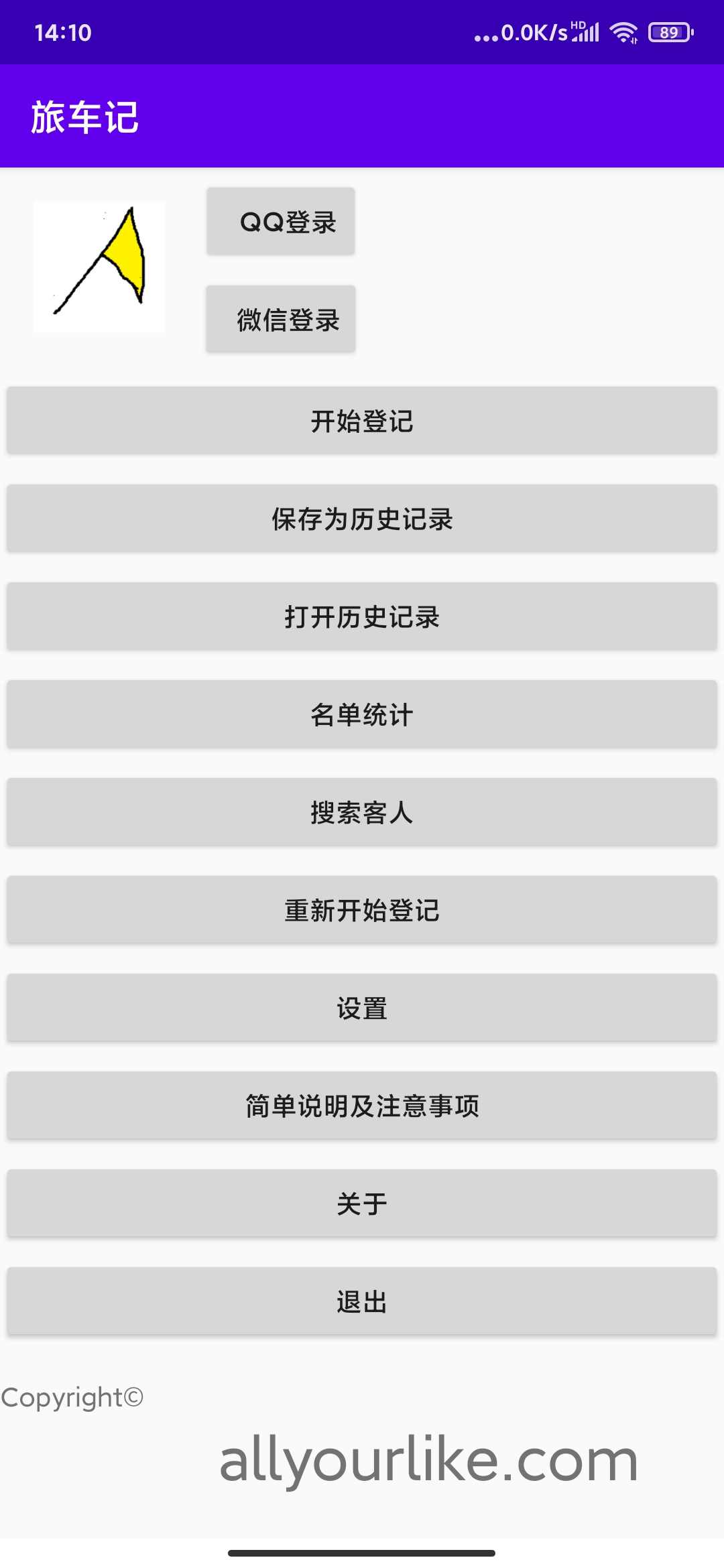Screen dimensions: 724x1568
Task: Tap 重新开始登记 to restart registration
Action: 362,910
